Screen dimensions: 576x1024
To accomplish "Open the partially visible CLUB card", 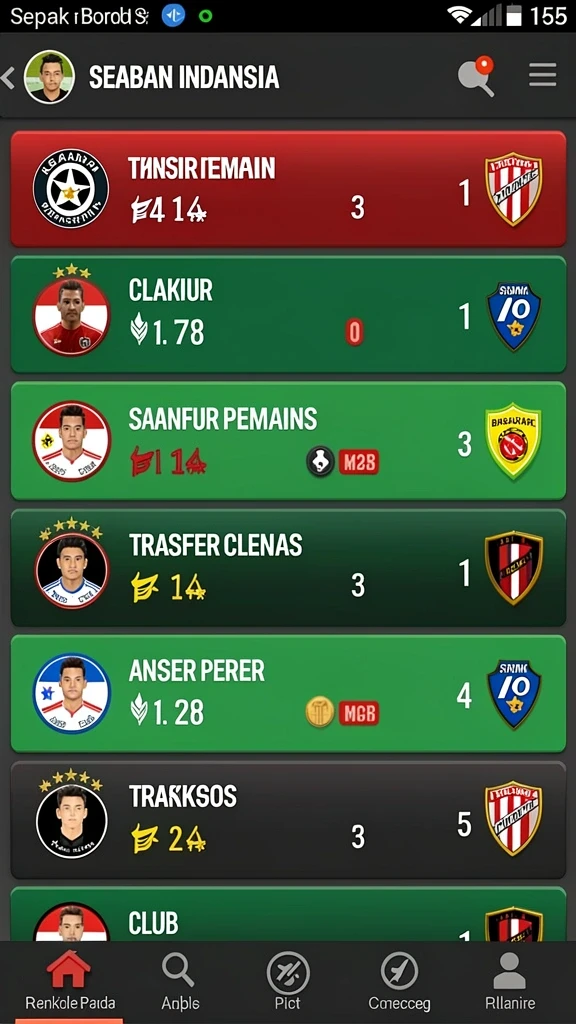I will click(288, 914).
